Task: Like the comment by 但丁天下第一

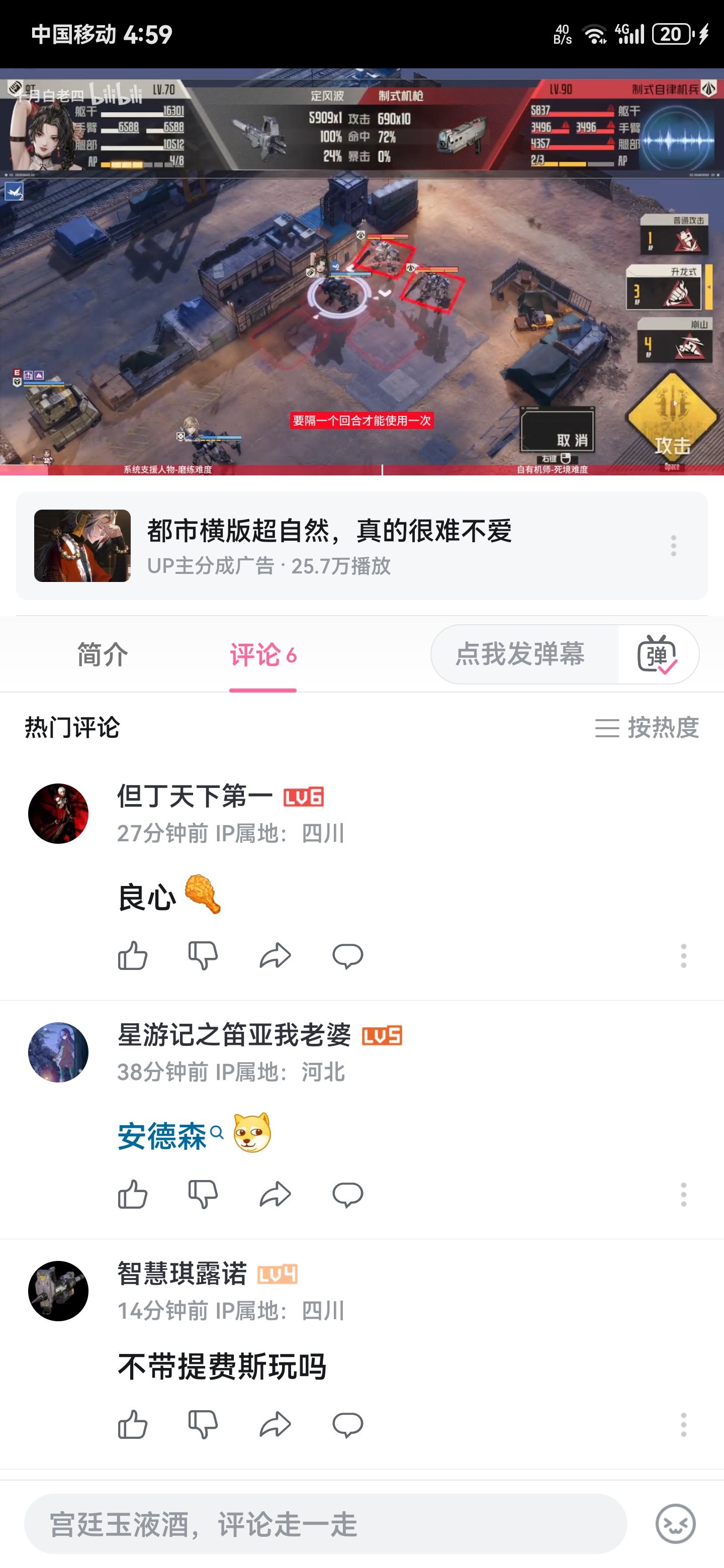Action: pos(133,956)
